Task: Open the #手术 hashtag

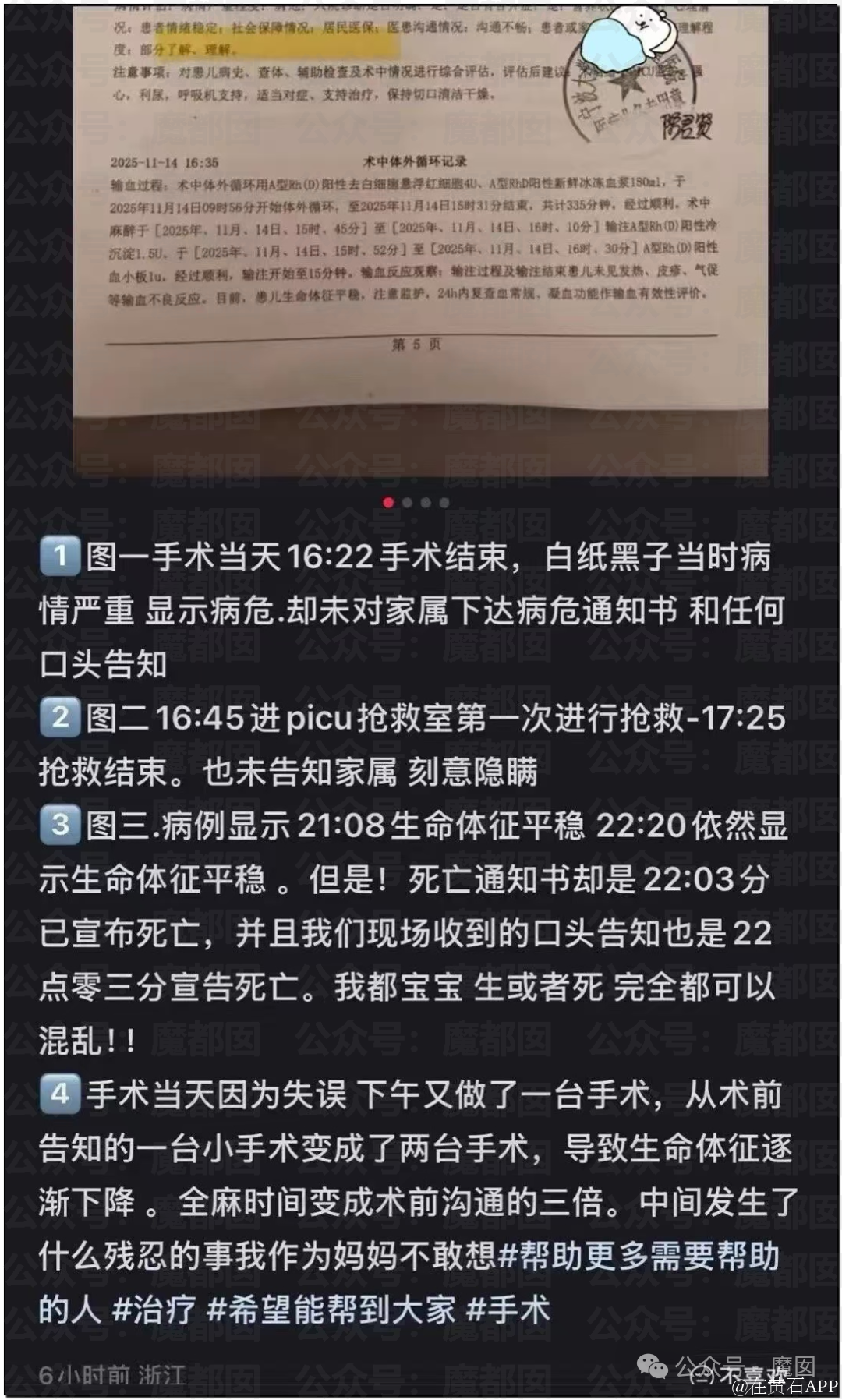Action: [508, 1310]
